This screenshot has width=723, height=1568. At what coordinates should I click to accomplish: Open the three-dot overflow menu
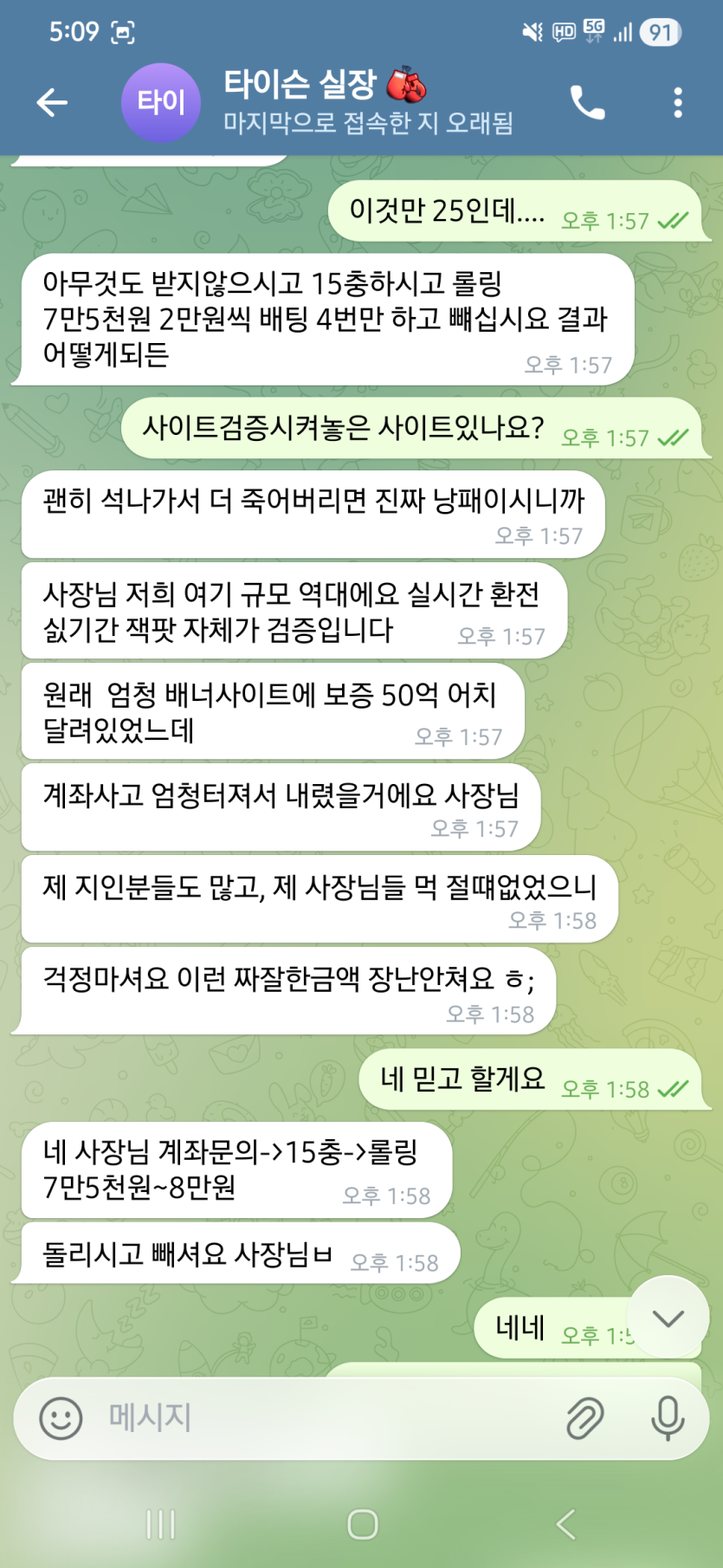pyautogui.click(x=677, y=102)
